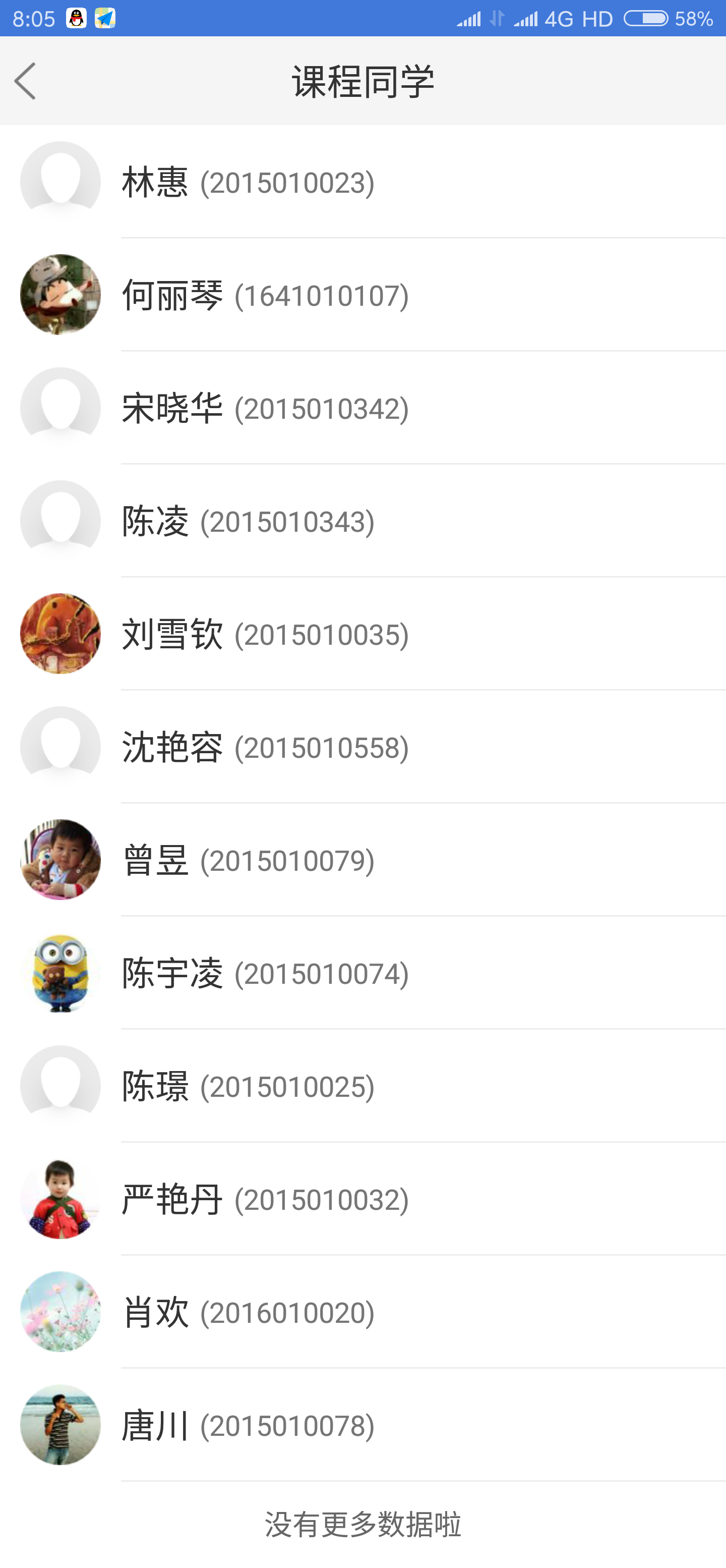The image size is (726, 1568).
Task: View classmate 严艳丹's details
Action: point(363,1199)
